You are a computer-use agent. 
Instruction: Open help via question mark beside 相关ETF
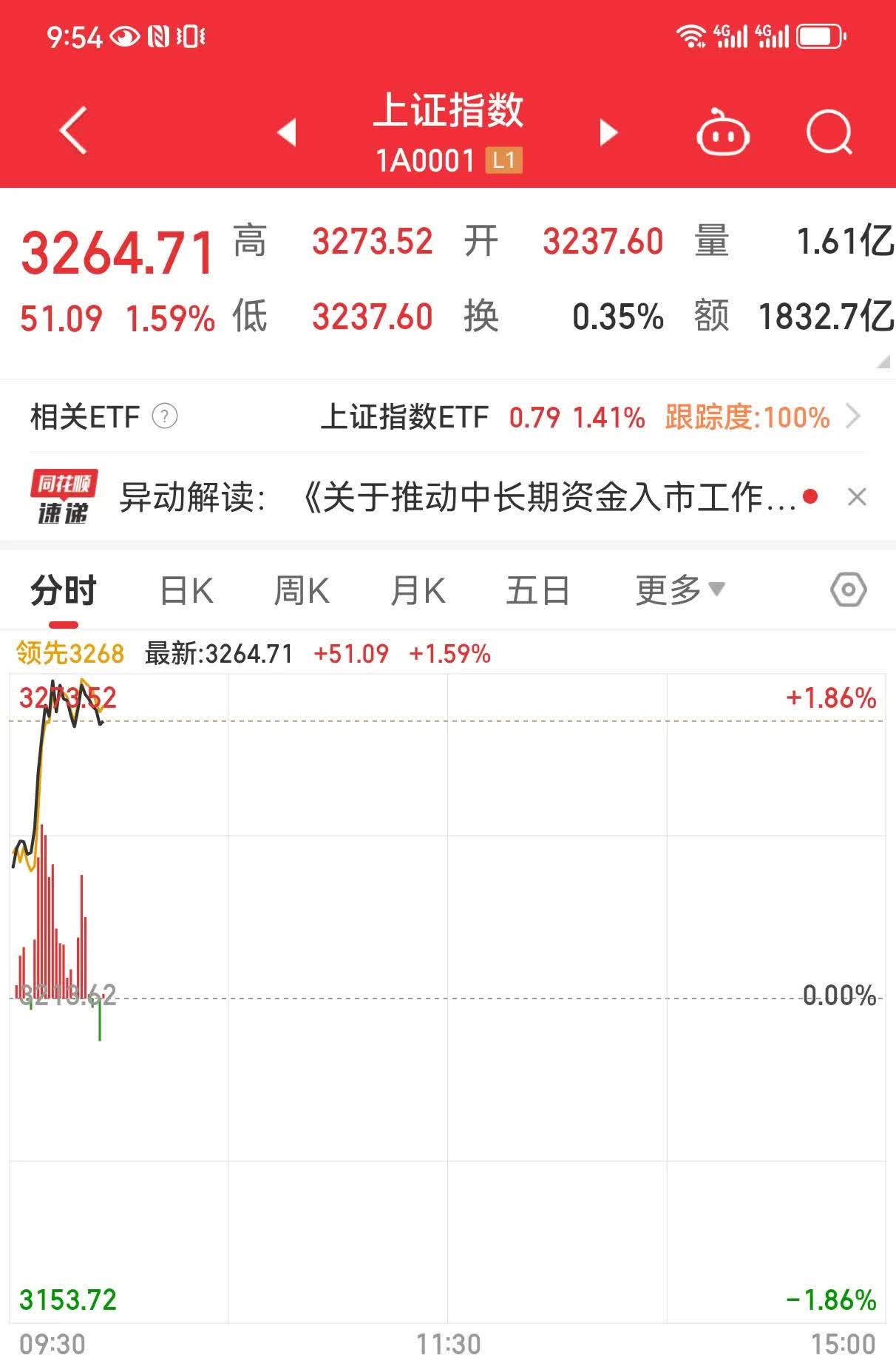coord(164,416)
